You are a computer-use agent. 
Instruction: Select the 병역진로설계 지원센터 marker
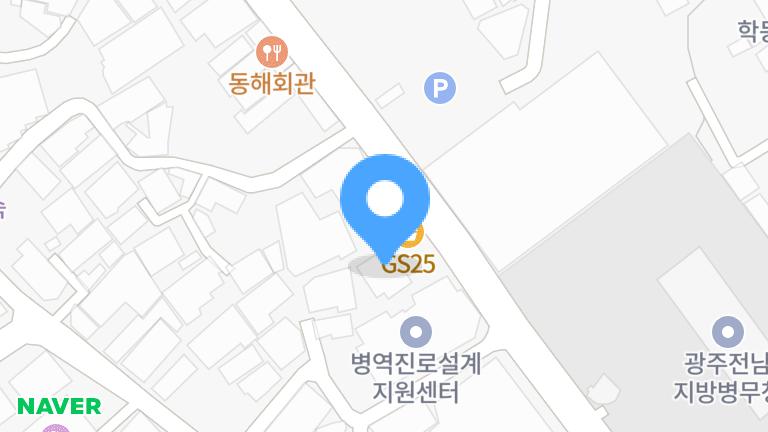point(416,332)
